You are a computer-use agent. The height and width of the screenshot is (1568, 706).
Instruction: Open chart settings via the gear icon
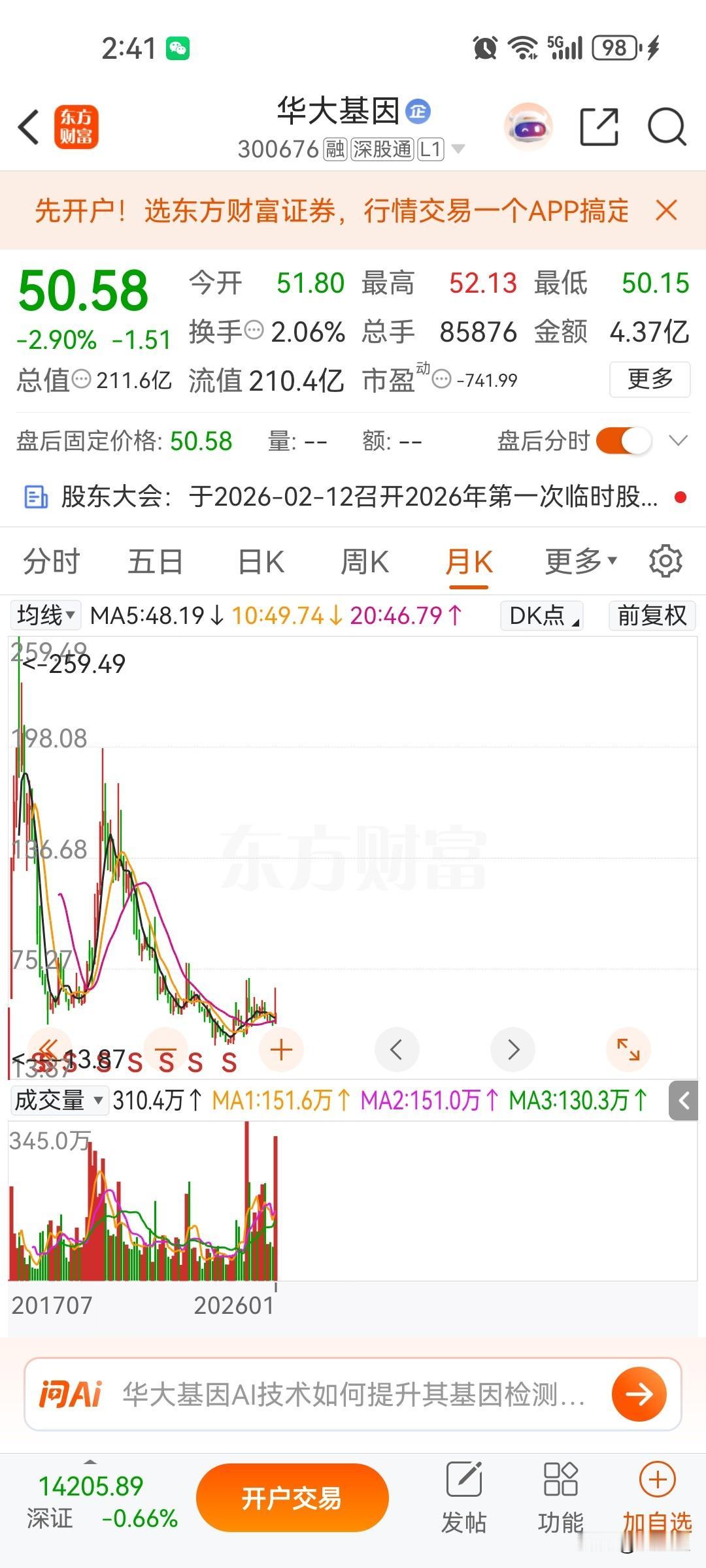tap(666, 561)
